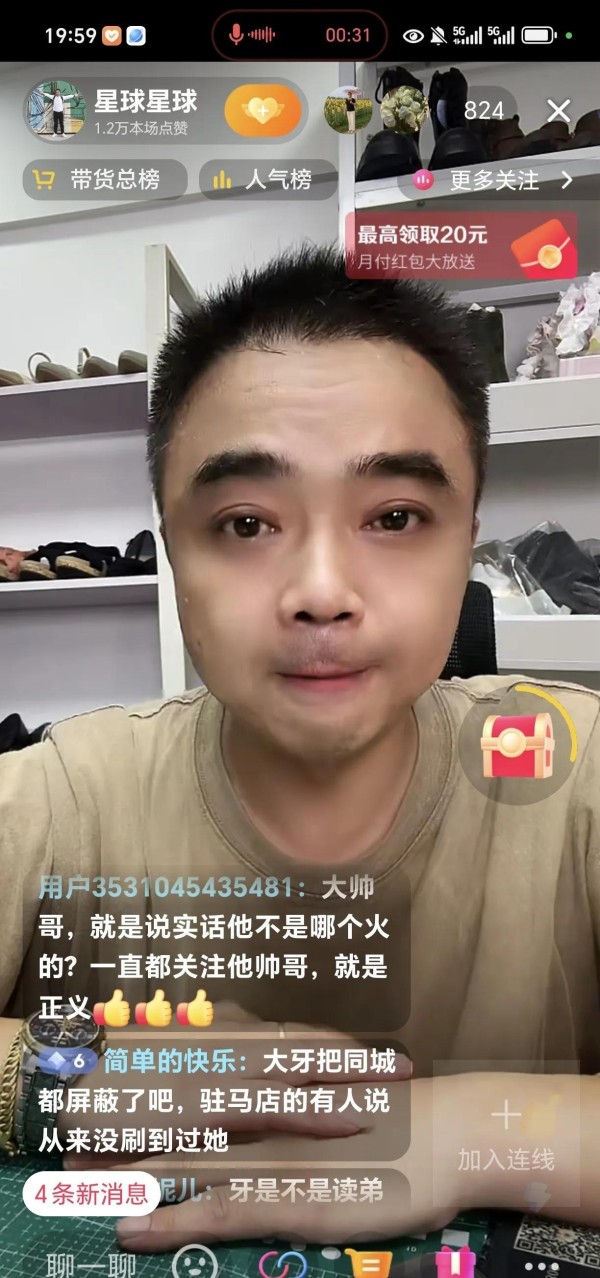Image resolution: width=600 pixels, height=1278 pixels.
Task: Open the more options menu
Action: point(541,1266)
